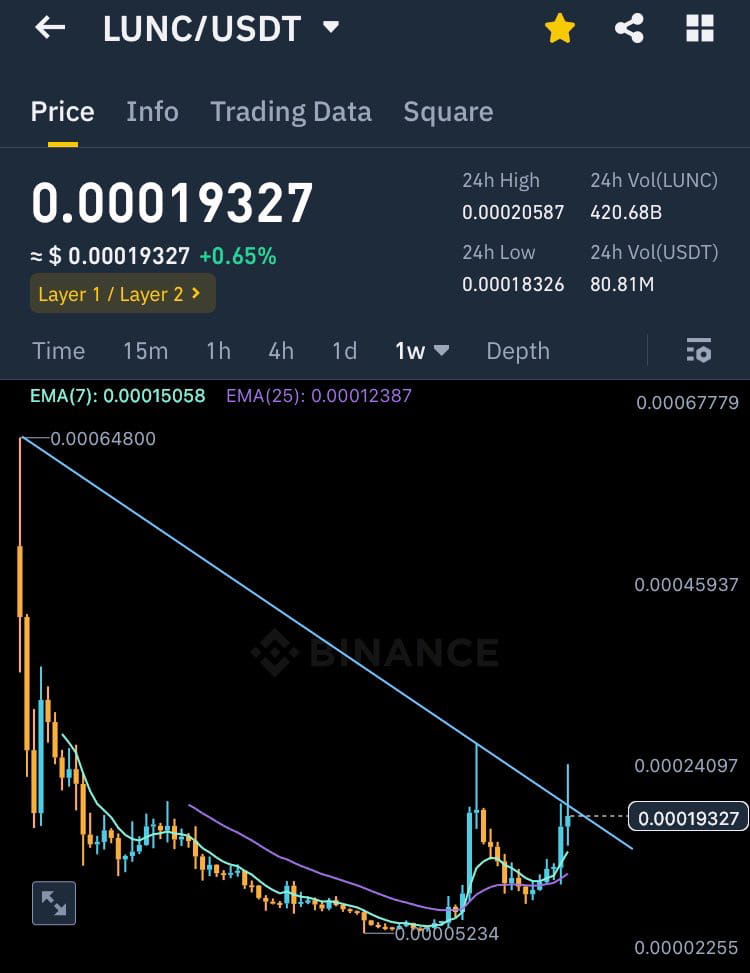Open the EMA(7) indicator label
750x973 pixels.
(x=116, y=395)
